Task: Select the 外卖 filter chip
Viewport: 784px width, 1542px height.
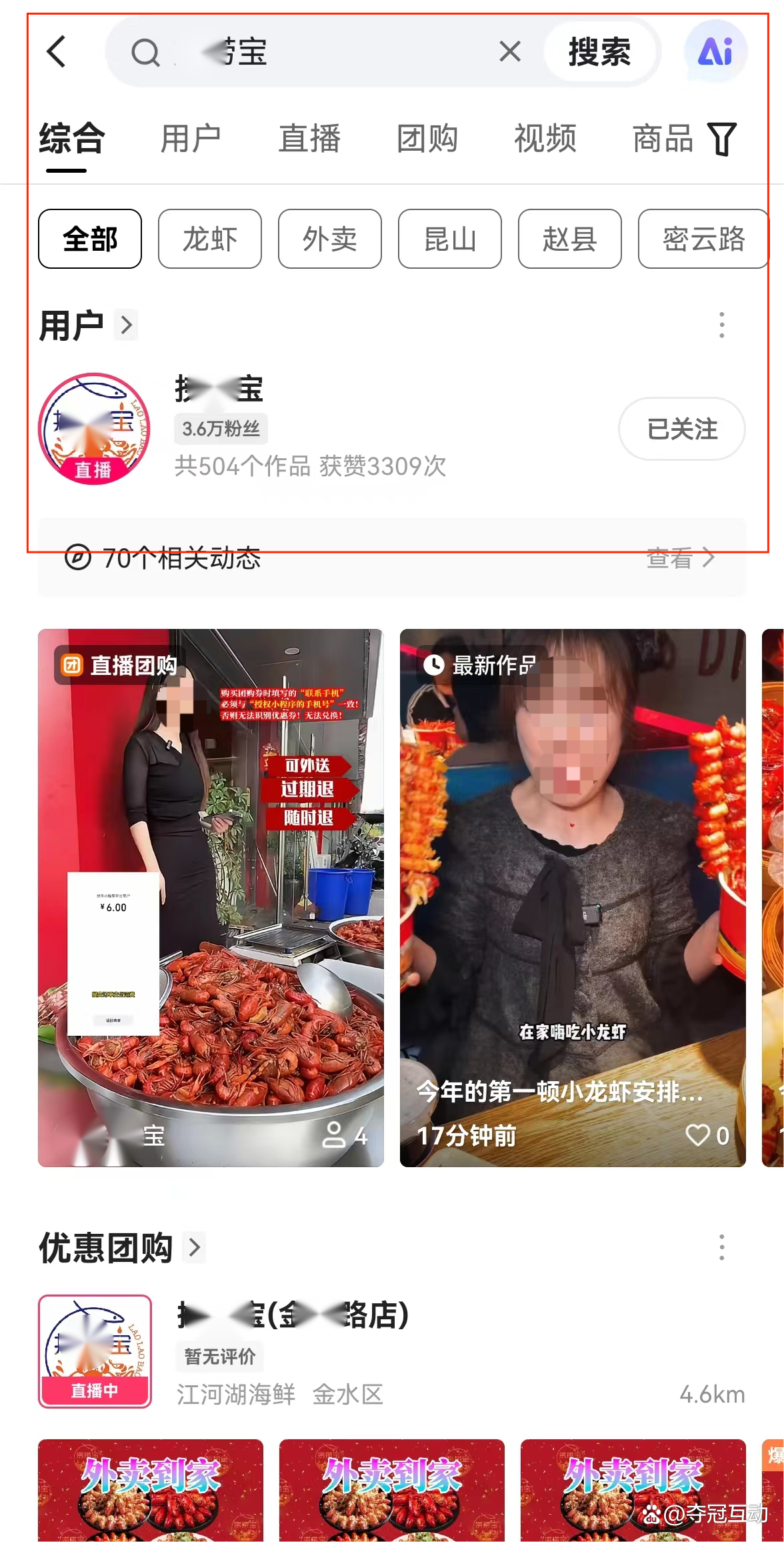Action: point(329,240)
